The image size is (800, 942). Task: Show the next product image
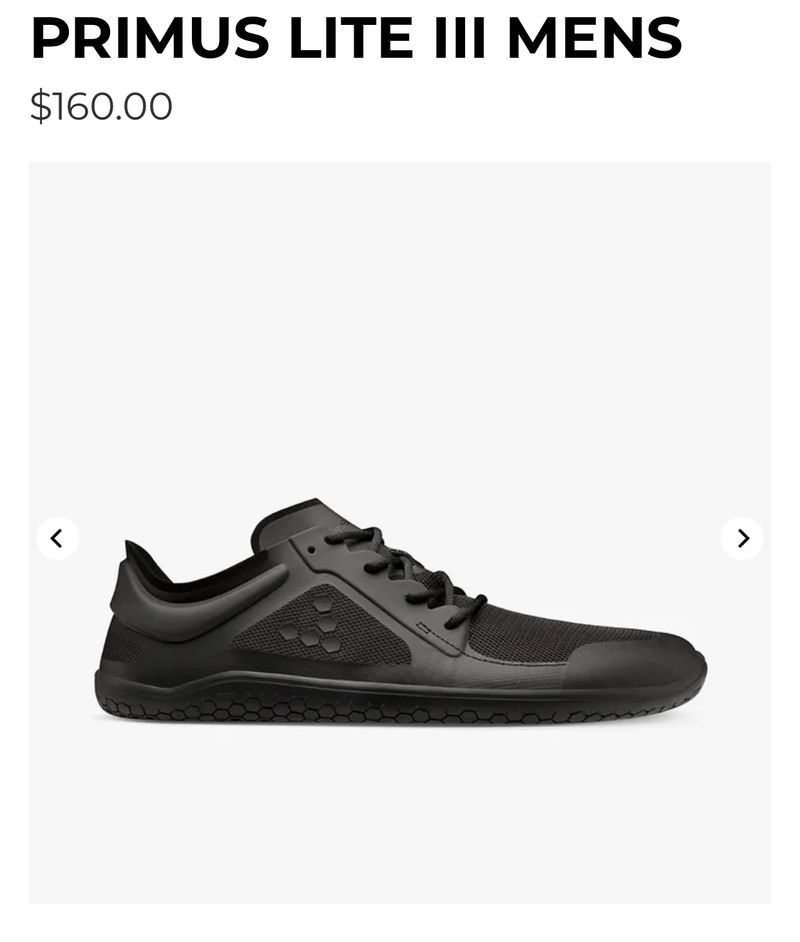click(x=742, y=538)
